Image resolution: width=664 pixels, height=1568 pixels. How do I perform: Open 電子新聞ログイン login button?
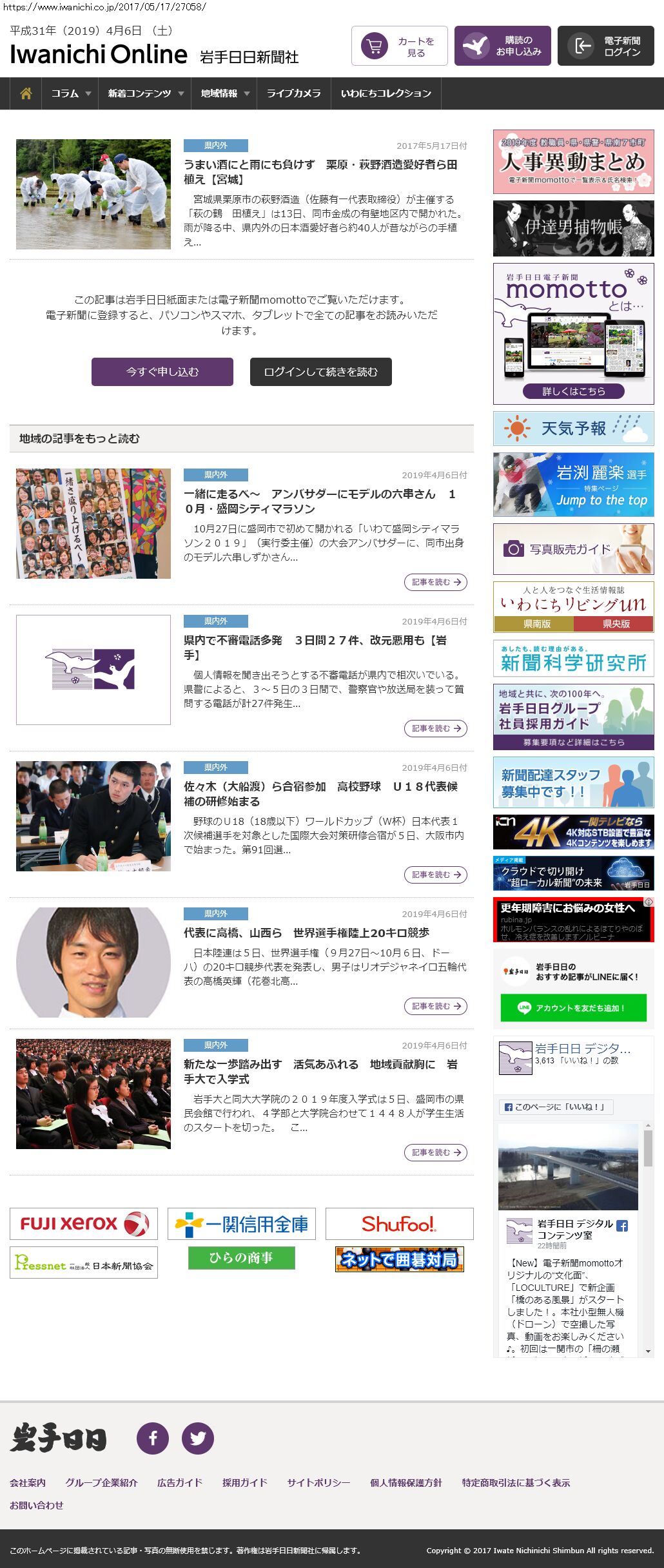[x=605, y=46]
